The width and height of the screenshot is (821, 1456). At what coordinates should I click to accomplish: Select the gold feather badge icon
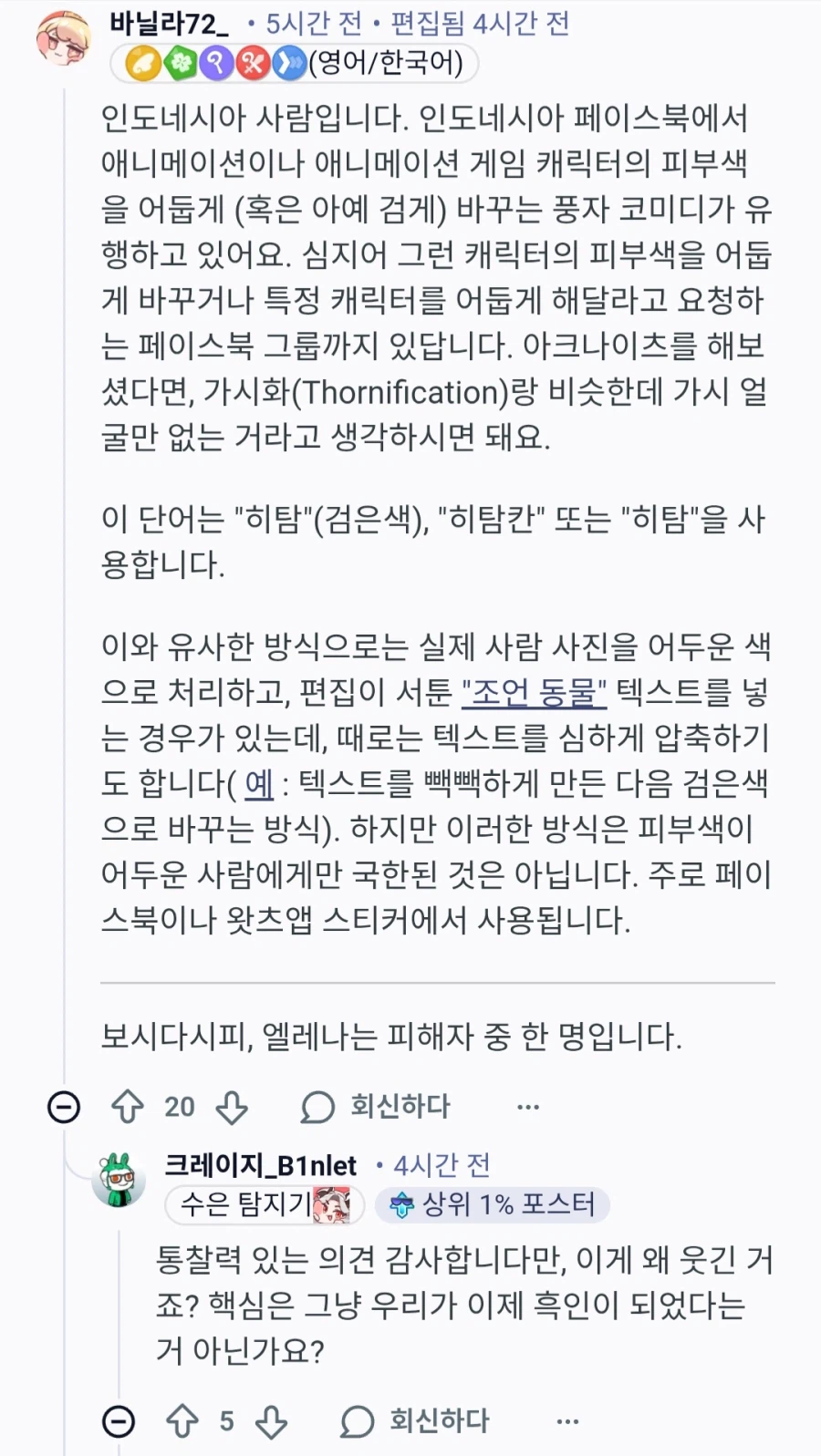click(x=144, y=64)
